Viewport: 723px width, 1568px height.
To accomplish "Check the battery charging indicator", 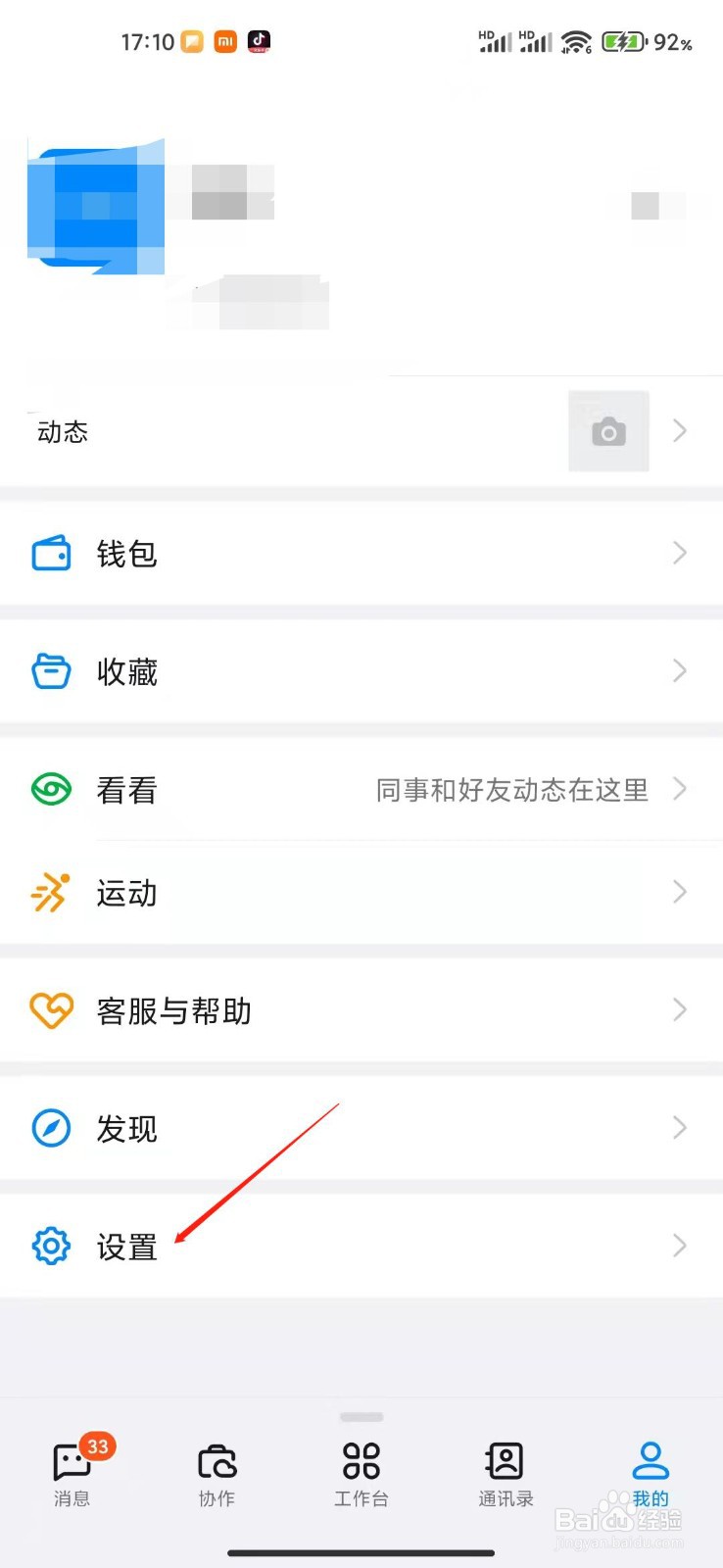I will click(623, 41).
